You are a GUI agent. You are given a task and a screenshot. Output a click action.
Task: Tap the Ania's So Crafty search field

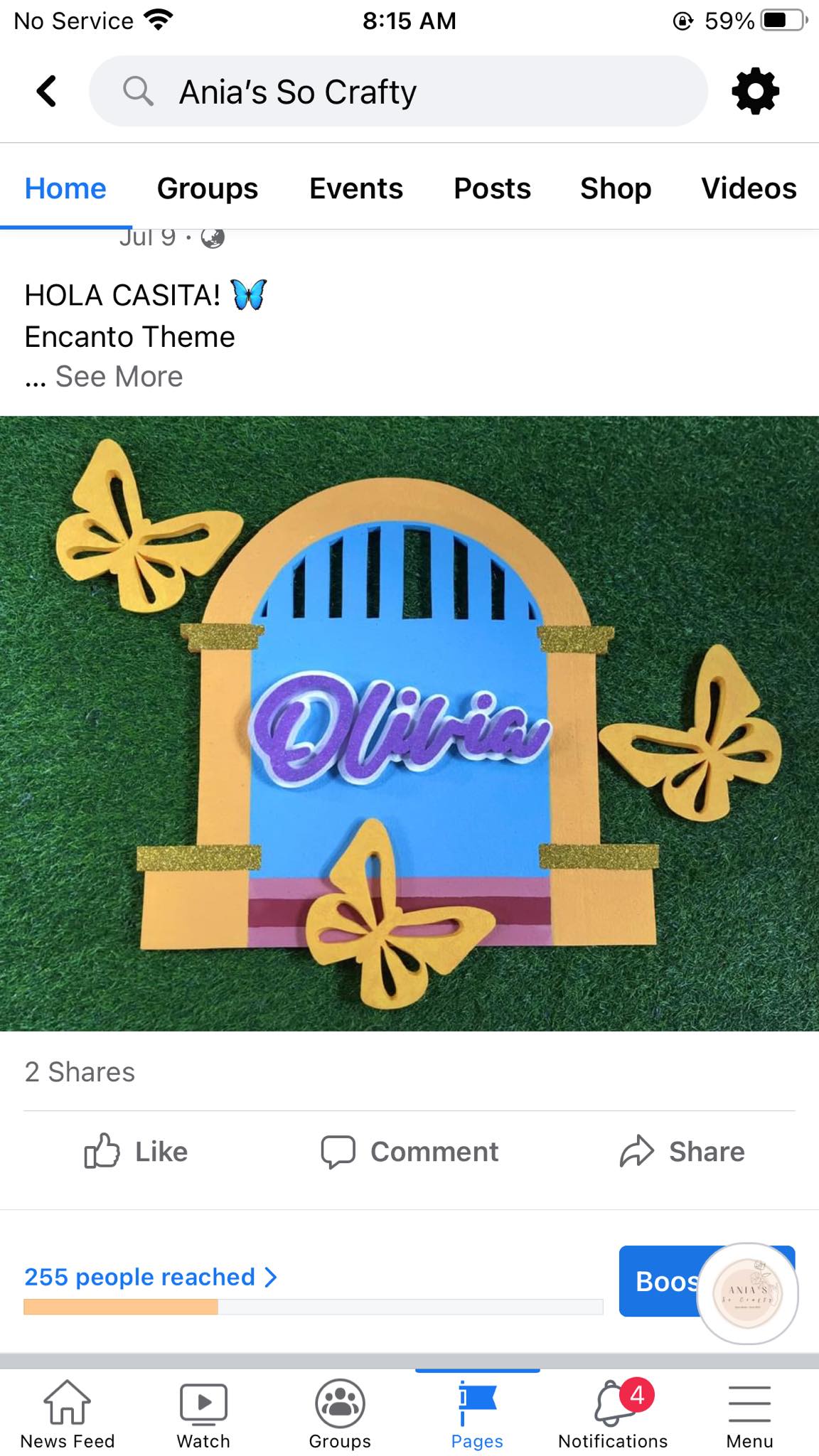click(398, 92)
